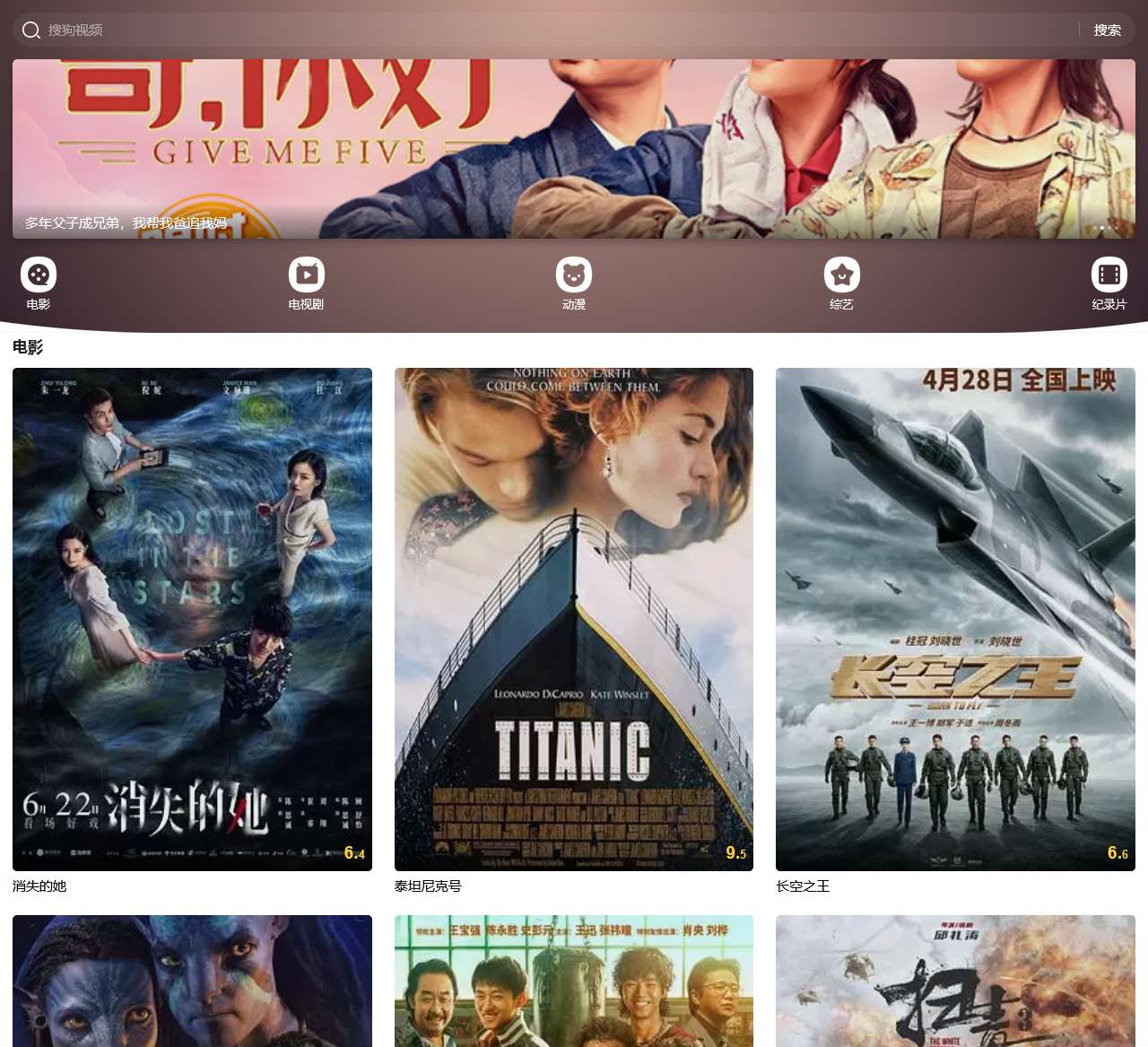Screen dimensions: 1148x1047
Task: Go to the 纪录片 category
Action: [x=1109, y=284]
